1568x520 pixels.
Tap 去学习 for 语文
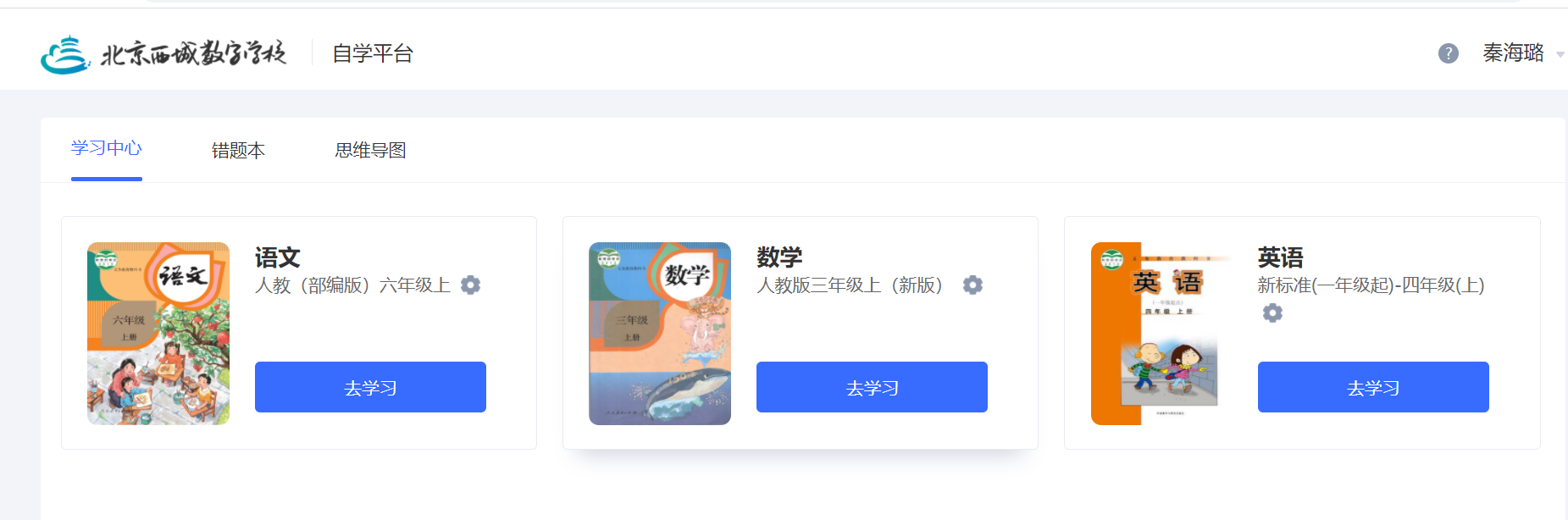tap(370, 388)
